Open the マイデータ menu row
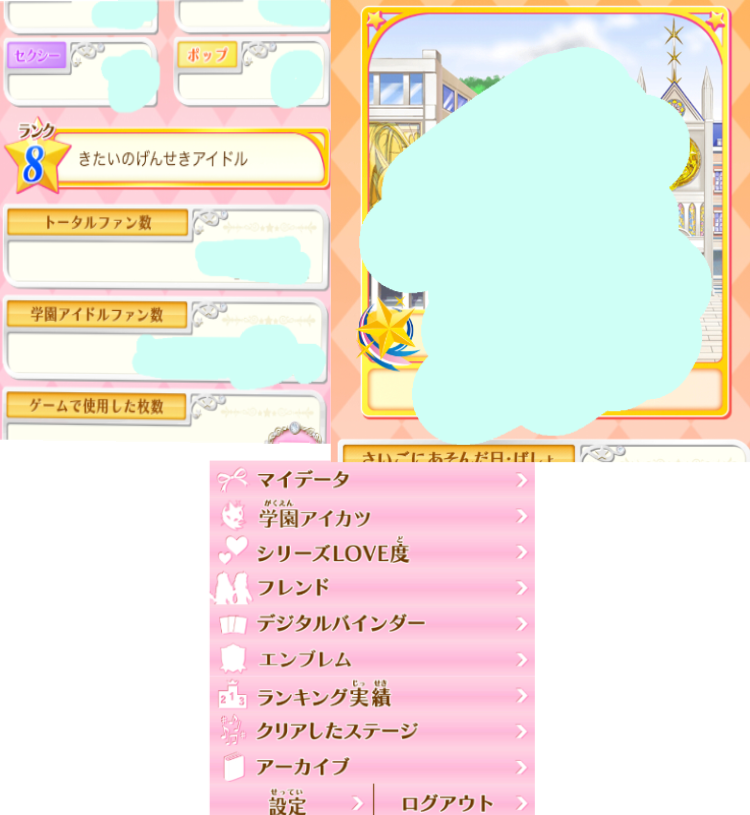The height and width of the screenshot is (815, 750). [372, 479]
